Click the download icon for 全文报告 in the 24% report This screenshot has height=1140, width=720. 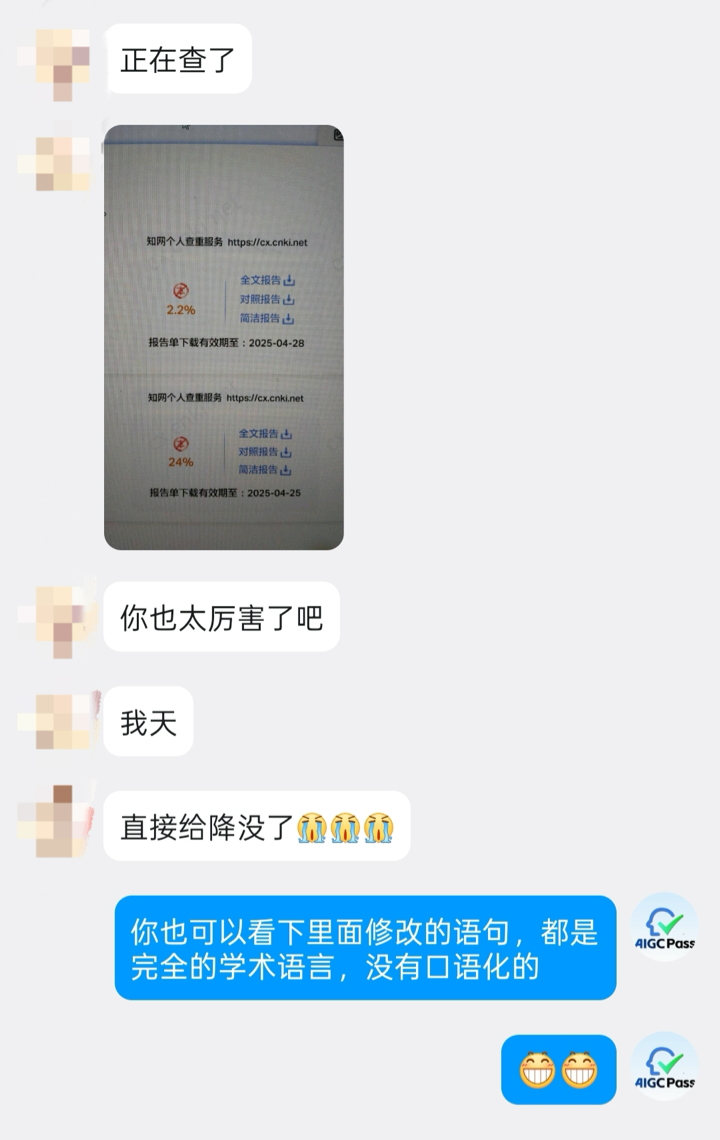[287, 434]
